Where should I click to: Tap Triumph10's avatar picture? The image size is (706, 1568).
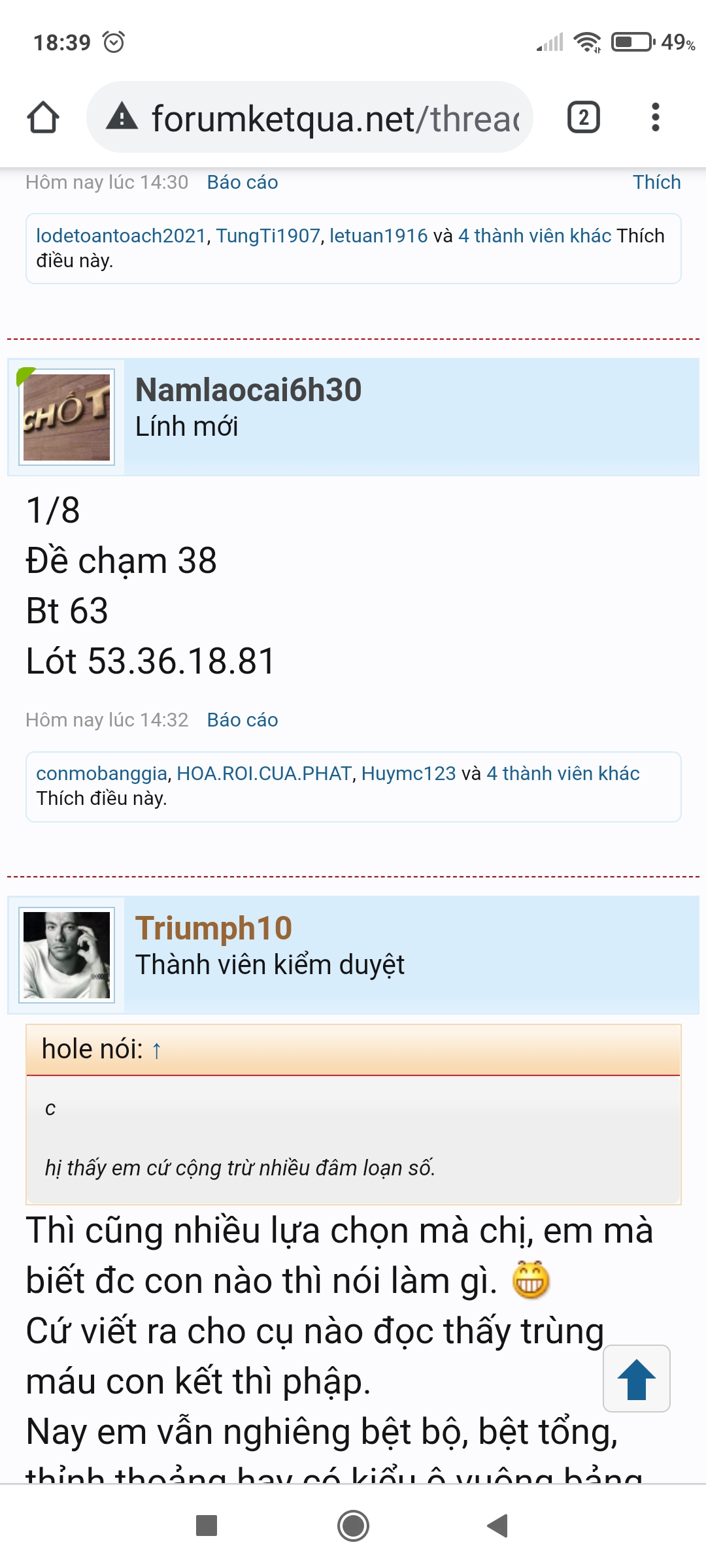pos(67,955)
